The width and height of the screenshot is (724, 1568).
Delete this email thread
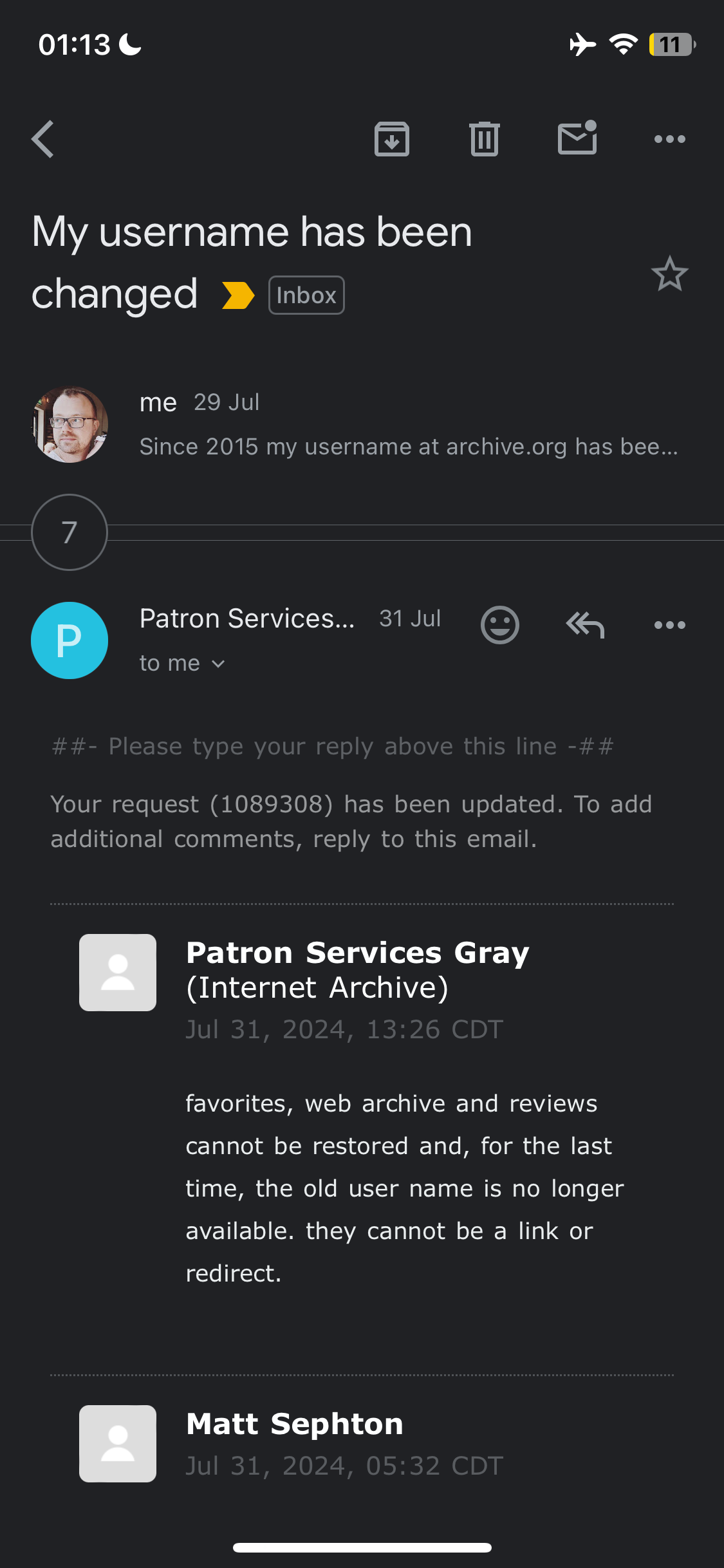(x=485, y=139)
